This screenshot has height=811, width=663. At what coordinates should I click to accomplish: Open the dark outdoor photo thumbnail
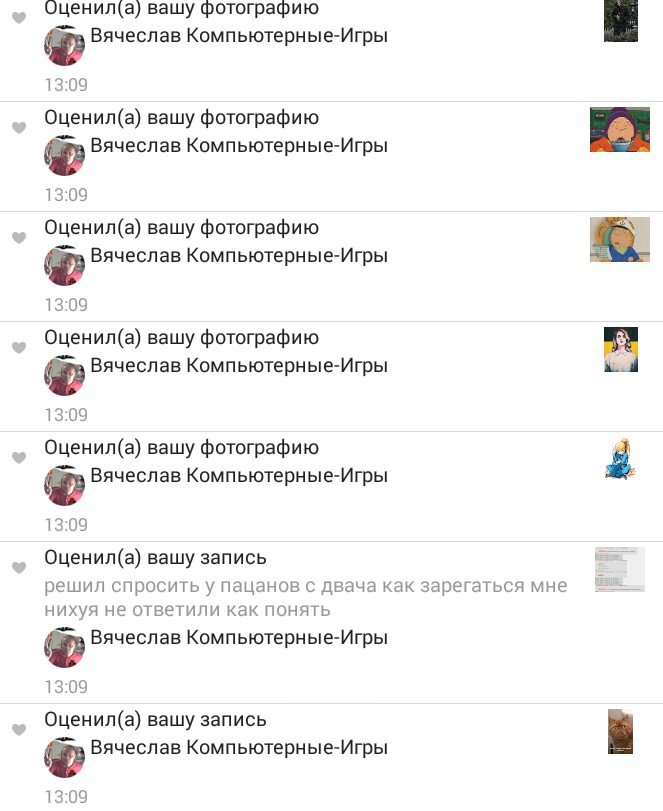[620, 21]
